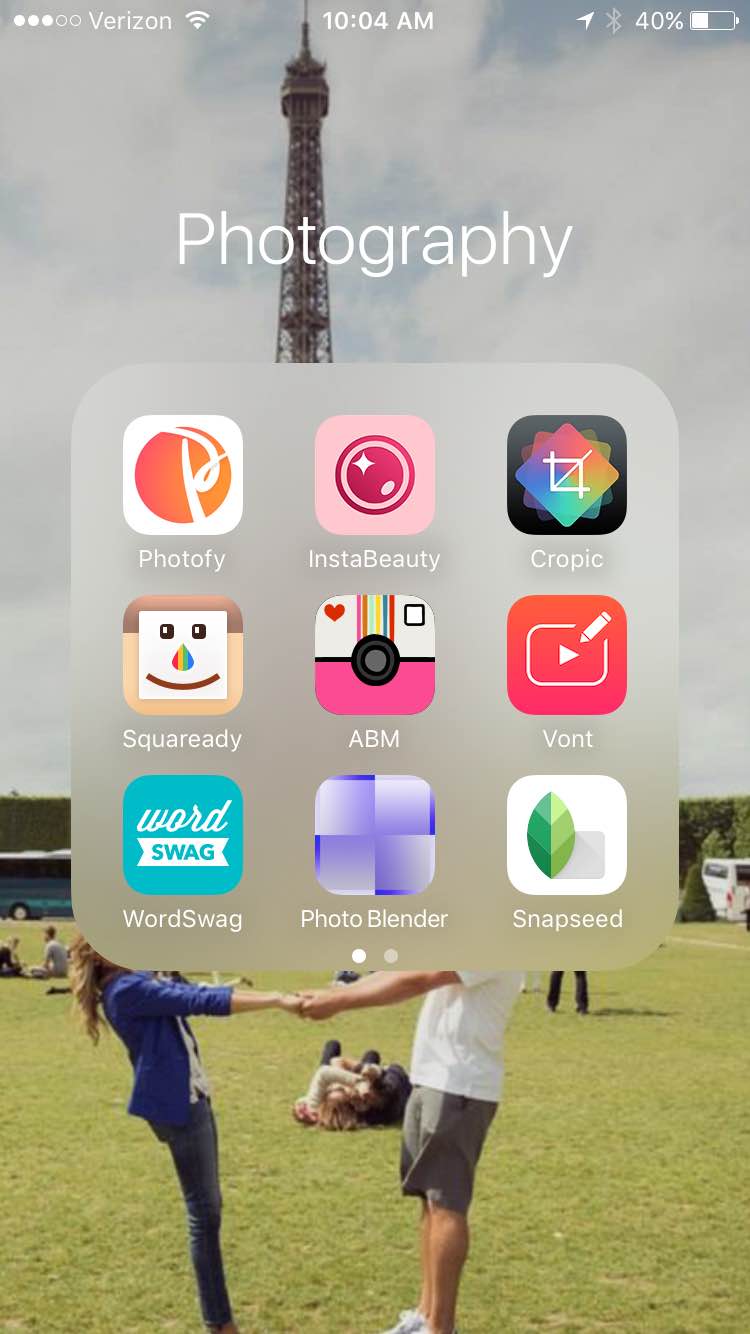750x1334 pixels.
Task: Open the Cropic app
Action: coord(567,475)
